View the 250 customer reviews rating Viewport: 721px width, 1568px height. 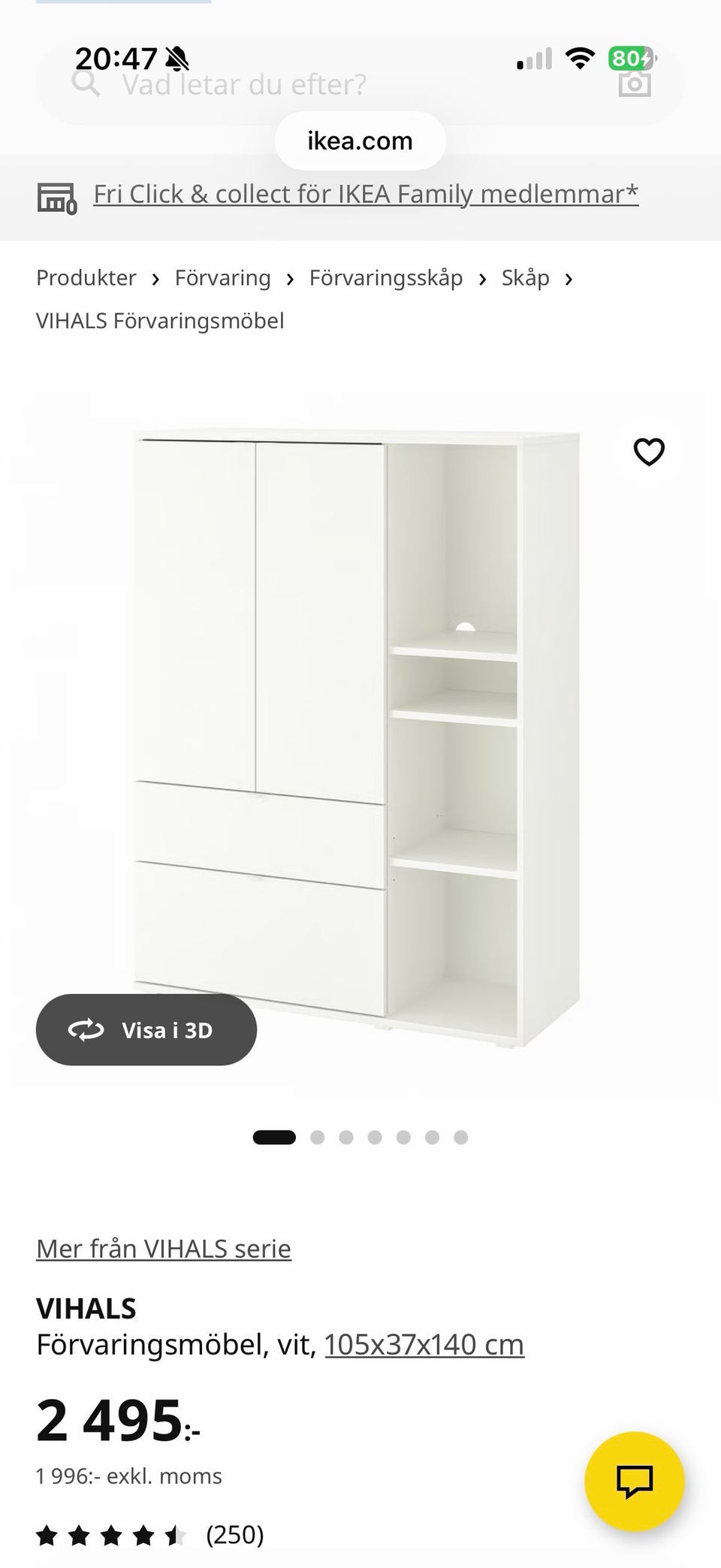pos(150,1535)
